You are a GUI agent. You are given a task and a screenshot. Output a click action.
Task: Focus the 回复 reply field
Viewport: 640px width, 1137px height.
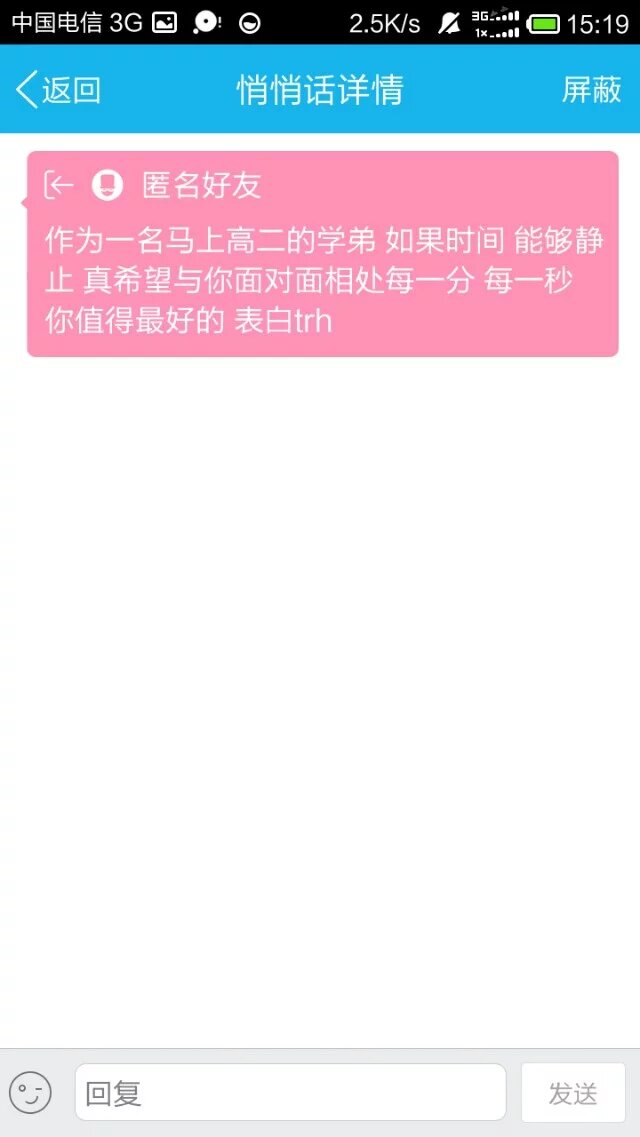[290, 1092]
